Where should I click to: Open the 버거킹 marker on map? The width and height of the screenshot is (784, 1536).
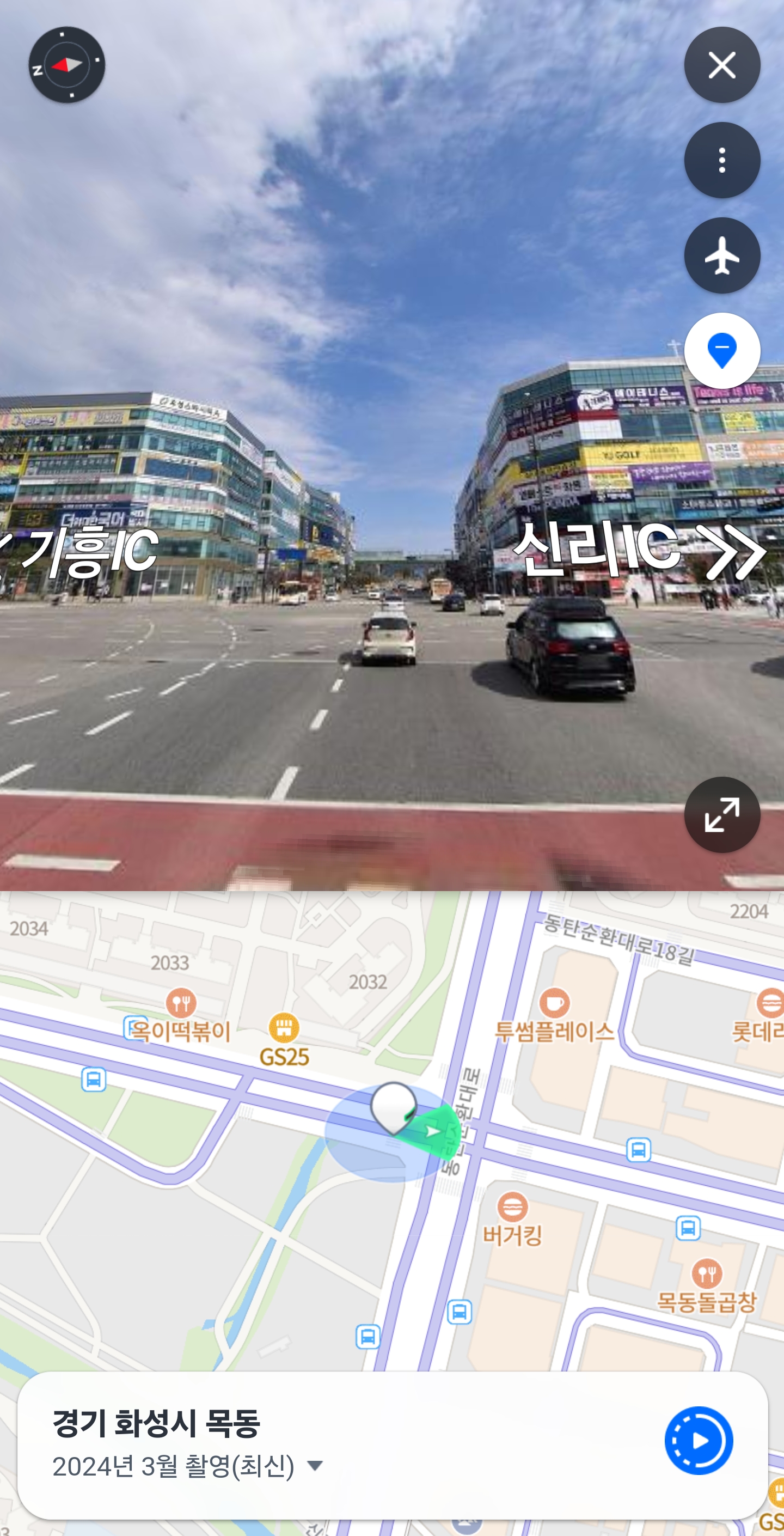coord(512,1207)
